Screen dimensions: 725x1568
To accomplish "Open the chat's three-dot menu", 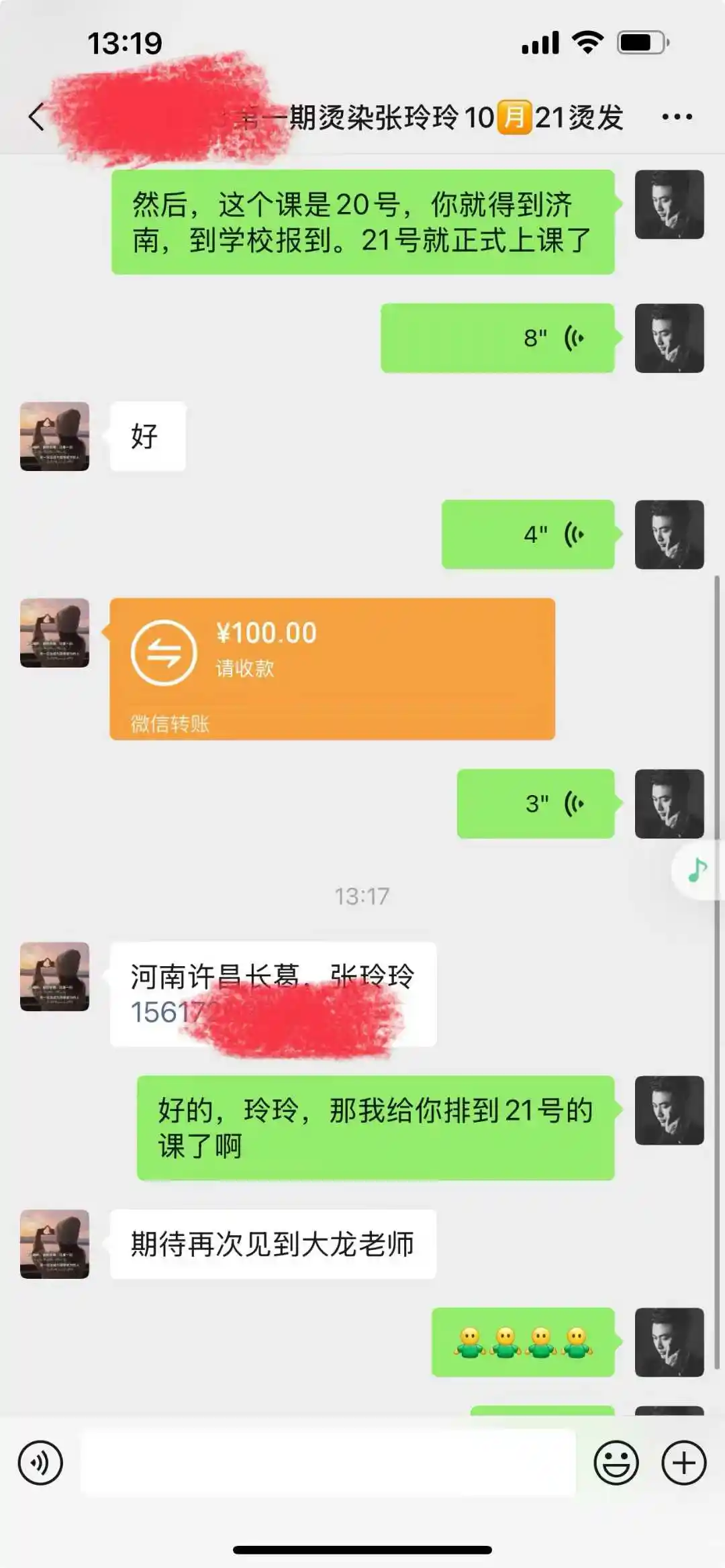I will coord(676,117).
